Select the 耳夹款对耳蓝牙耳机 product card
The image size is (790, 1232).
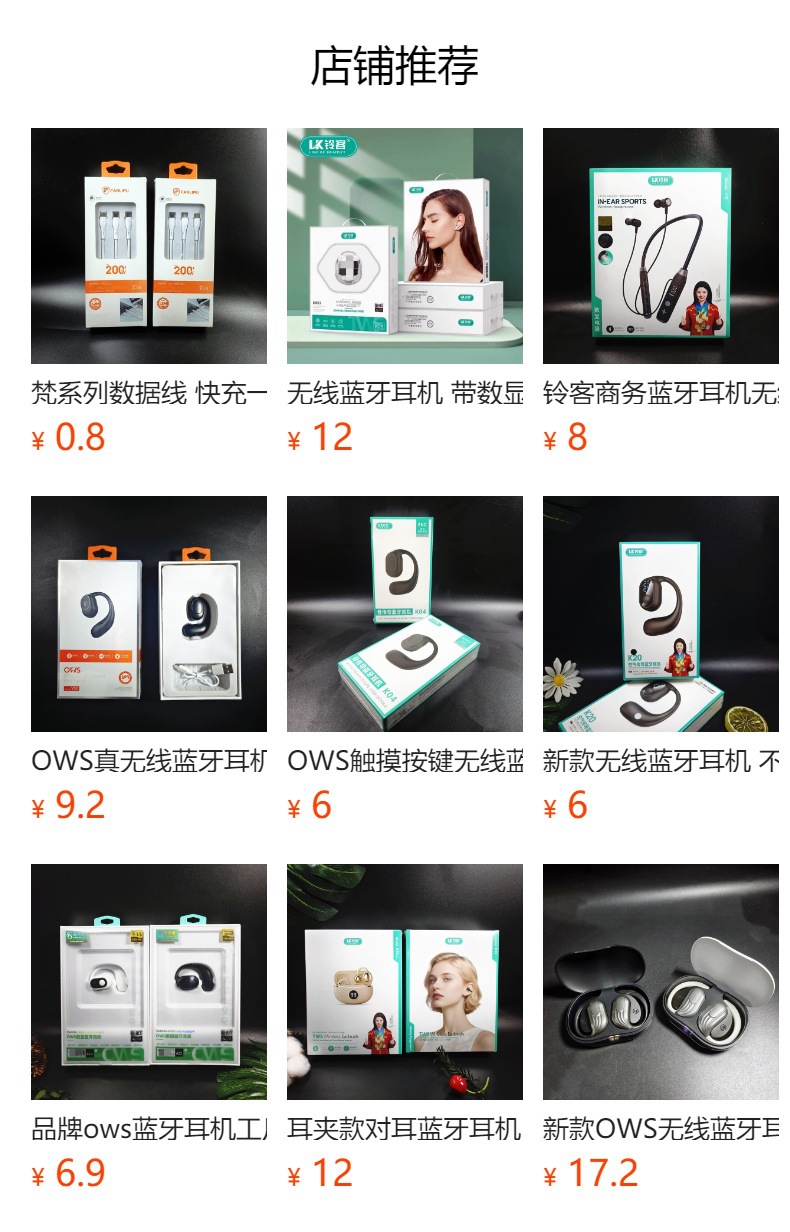405,982
